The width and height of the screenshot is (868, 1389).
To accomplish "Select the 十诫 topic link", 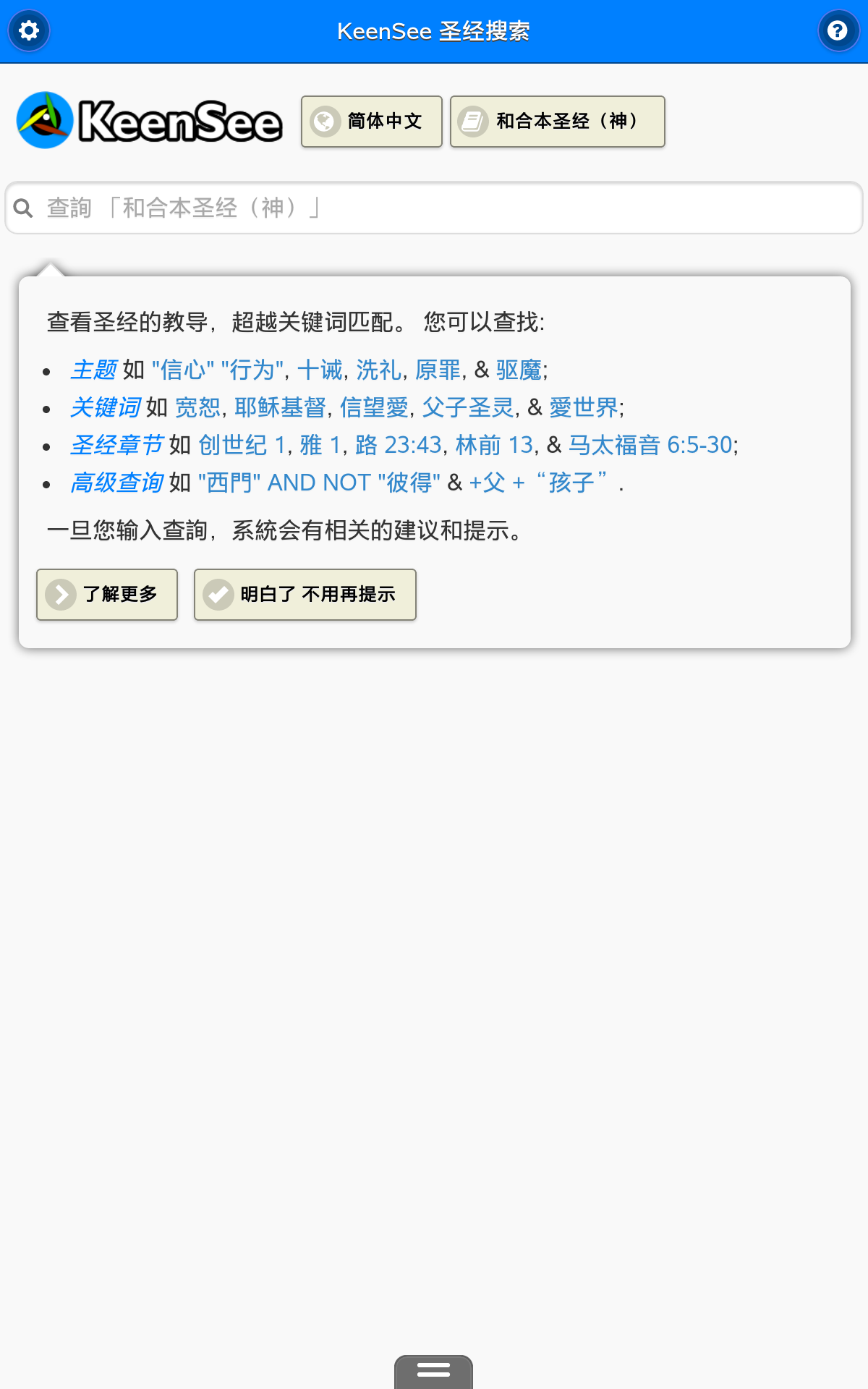I will [320, 370].
